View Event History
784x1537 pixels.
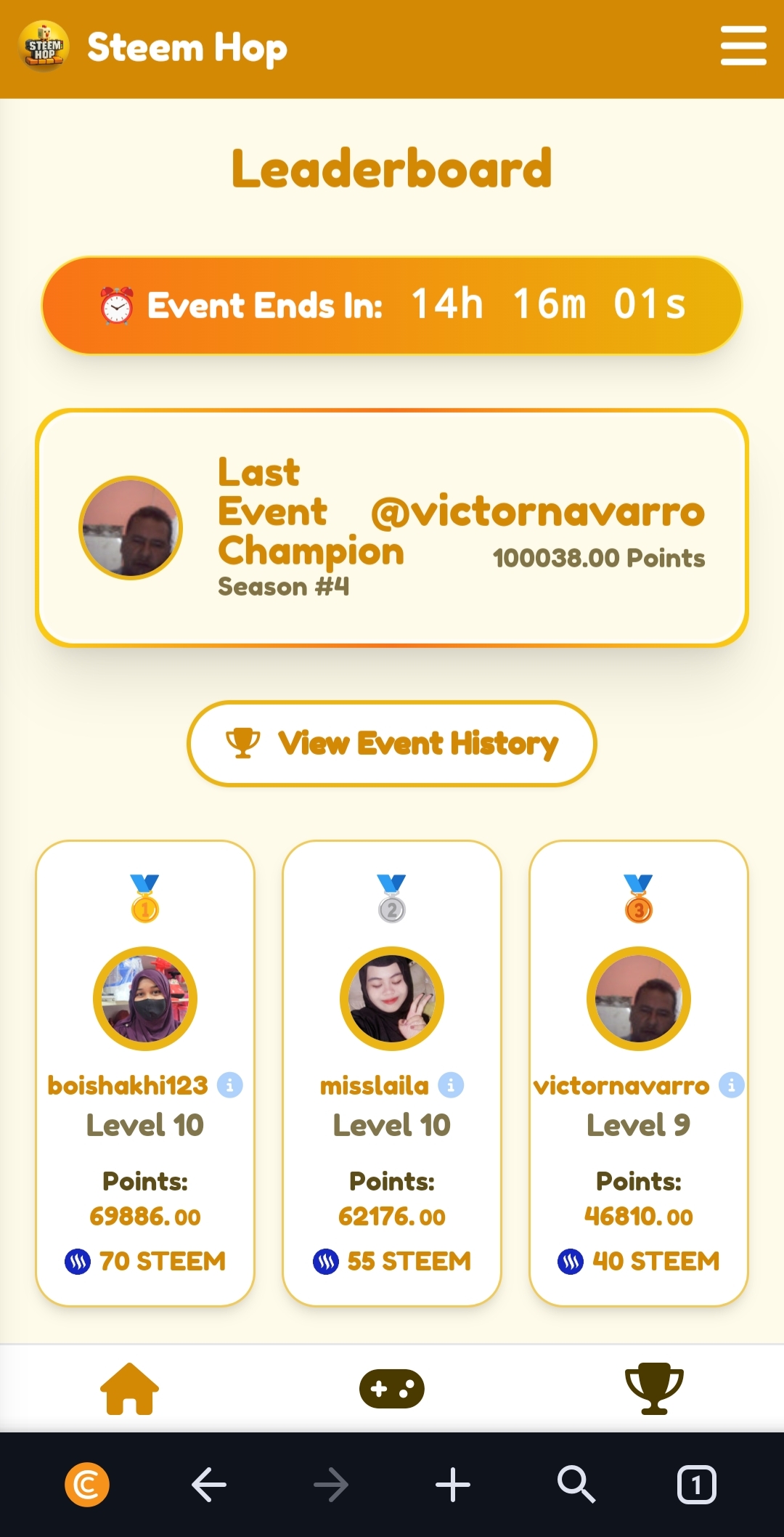point(392,743)
